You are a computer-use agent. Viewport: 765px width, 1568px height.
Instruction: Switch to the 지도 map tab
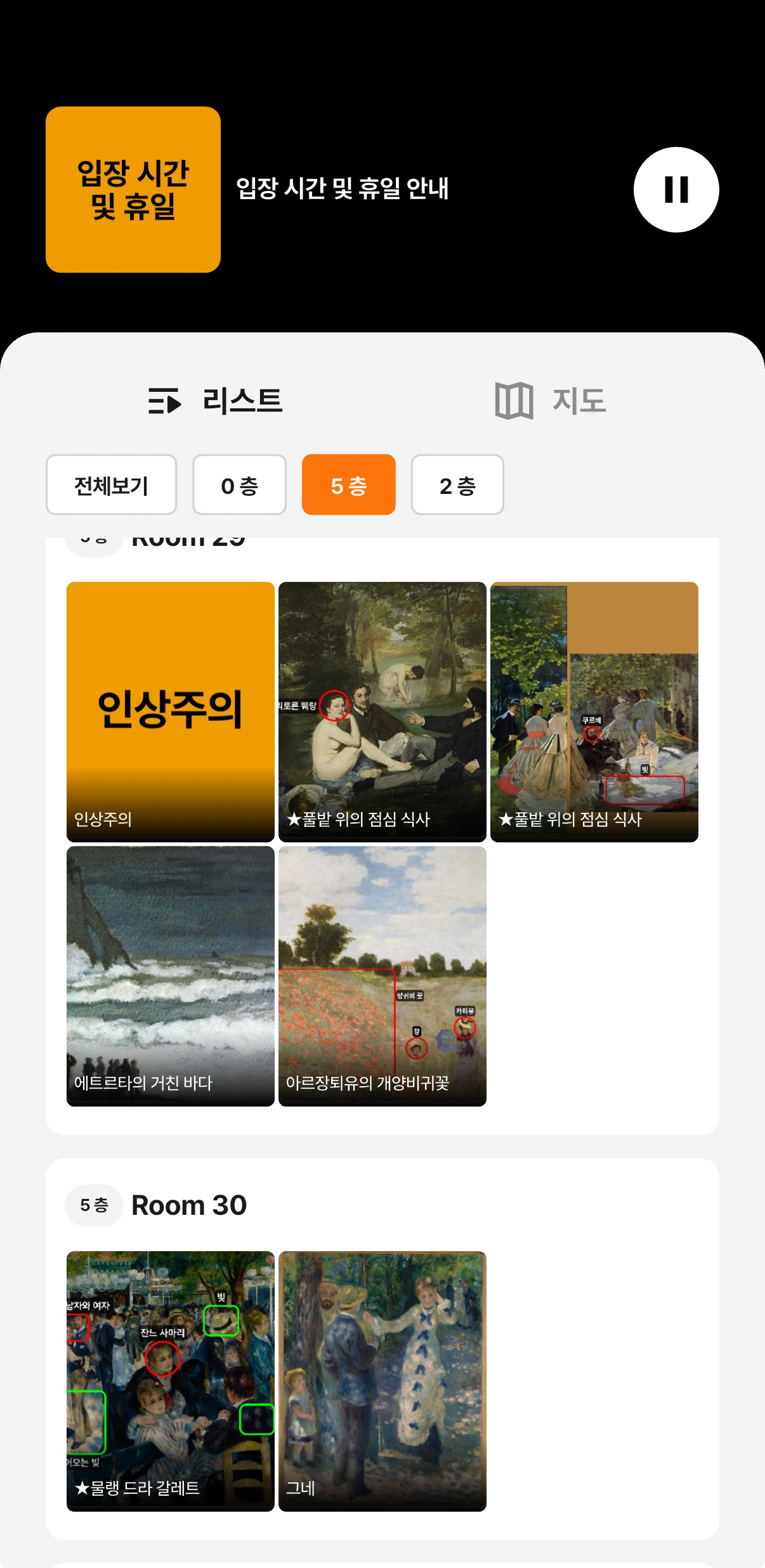click(550, 401)
